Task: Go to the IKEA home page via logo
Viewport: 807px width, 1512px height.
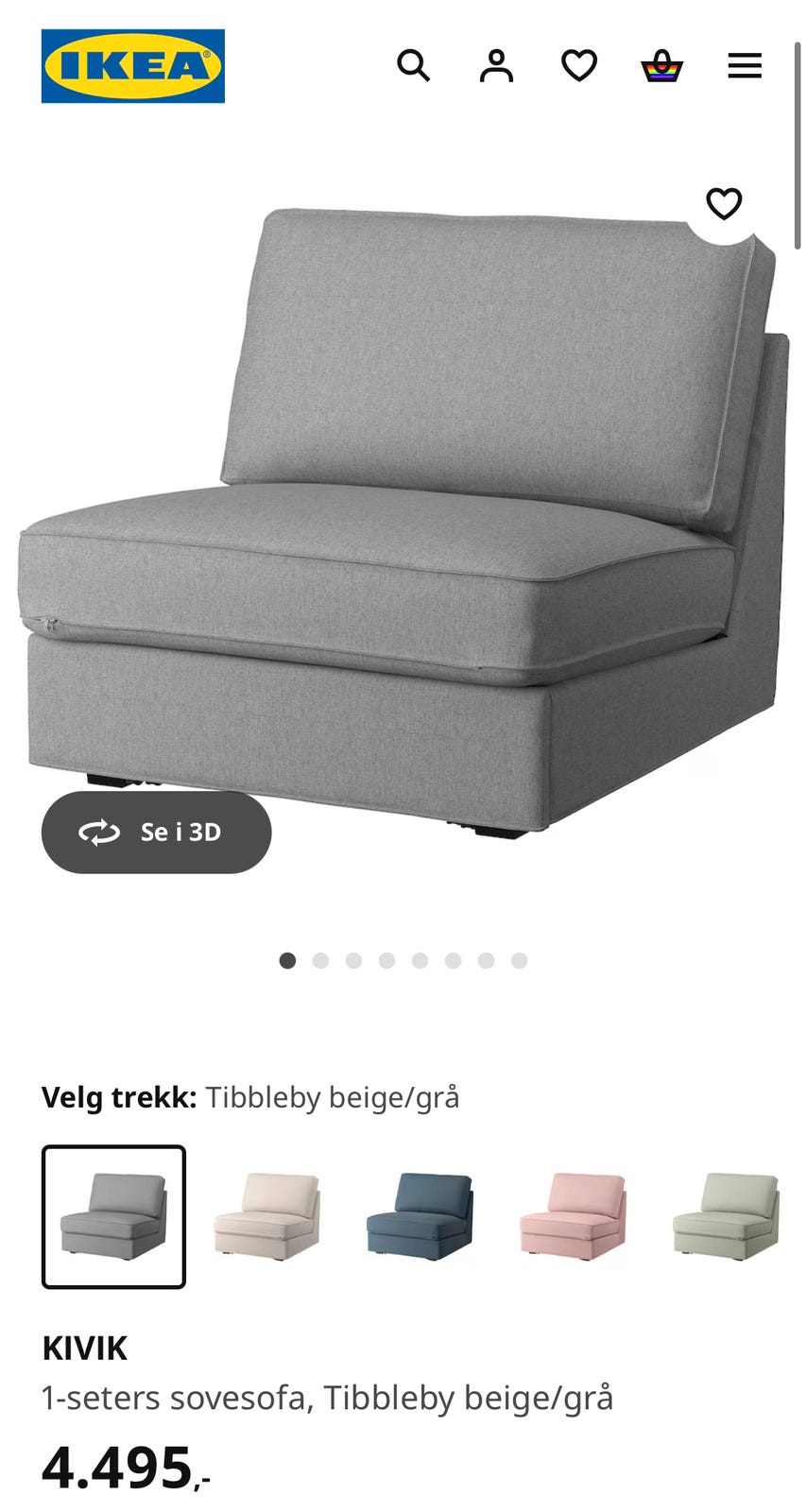Action: pos(133,66)
